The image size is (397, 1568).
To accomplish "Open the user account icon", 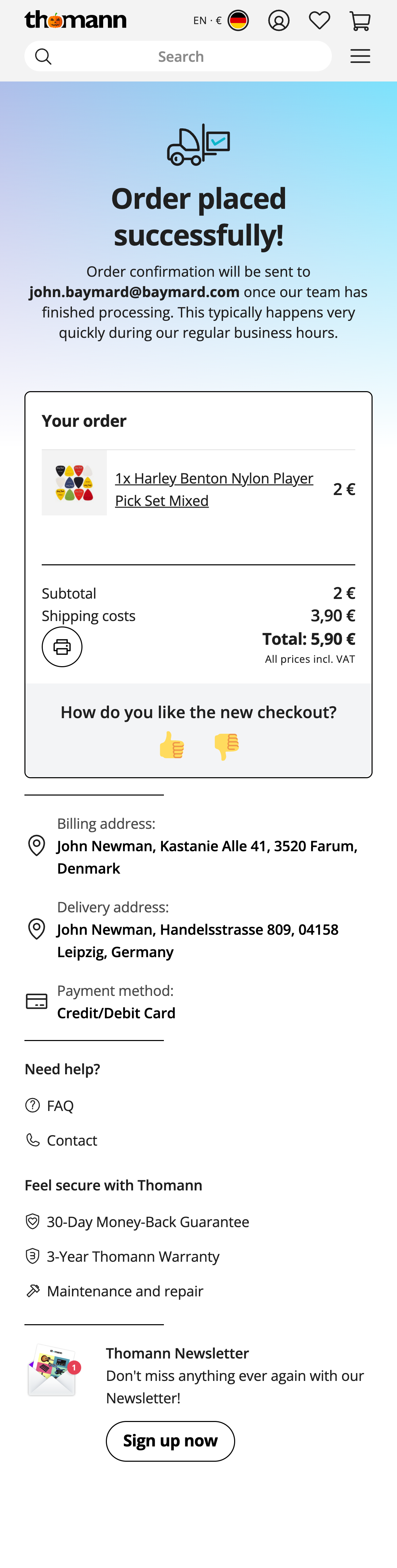I will point(279,21).
